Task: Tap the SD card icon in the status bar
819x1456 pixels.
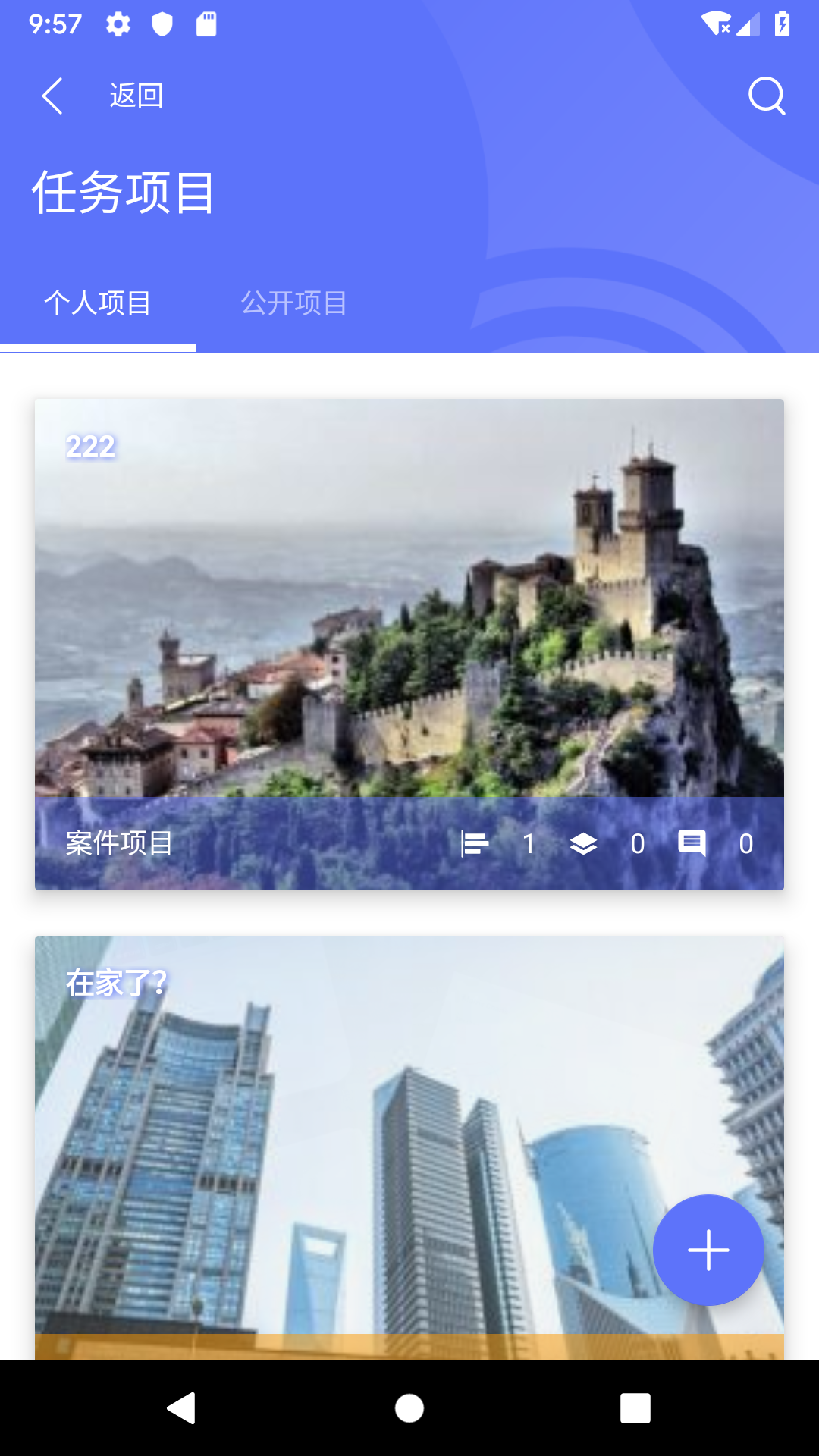Action: (x=205, y=24)
